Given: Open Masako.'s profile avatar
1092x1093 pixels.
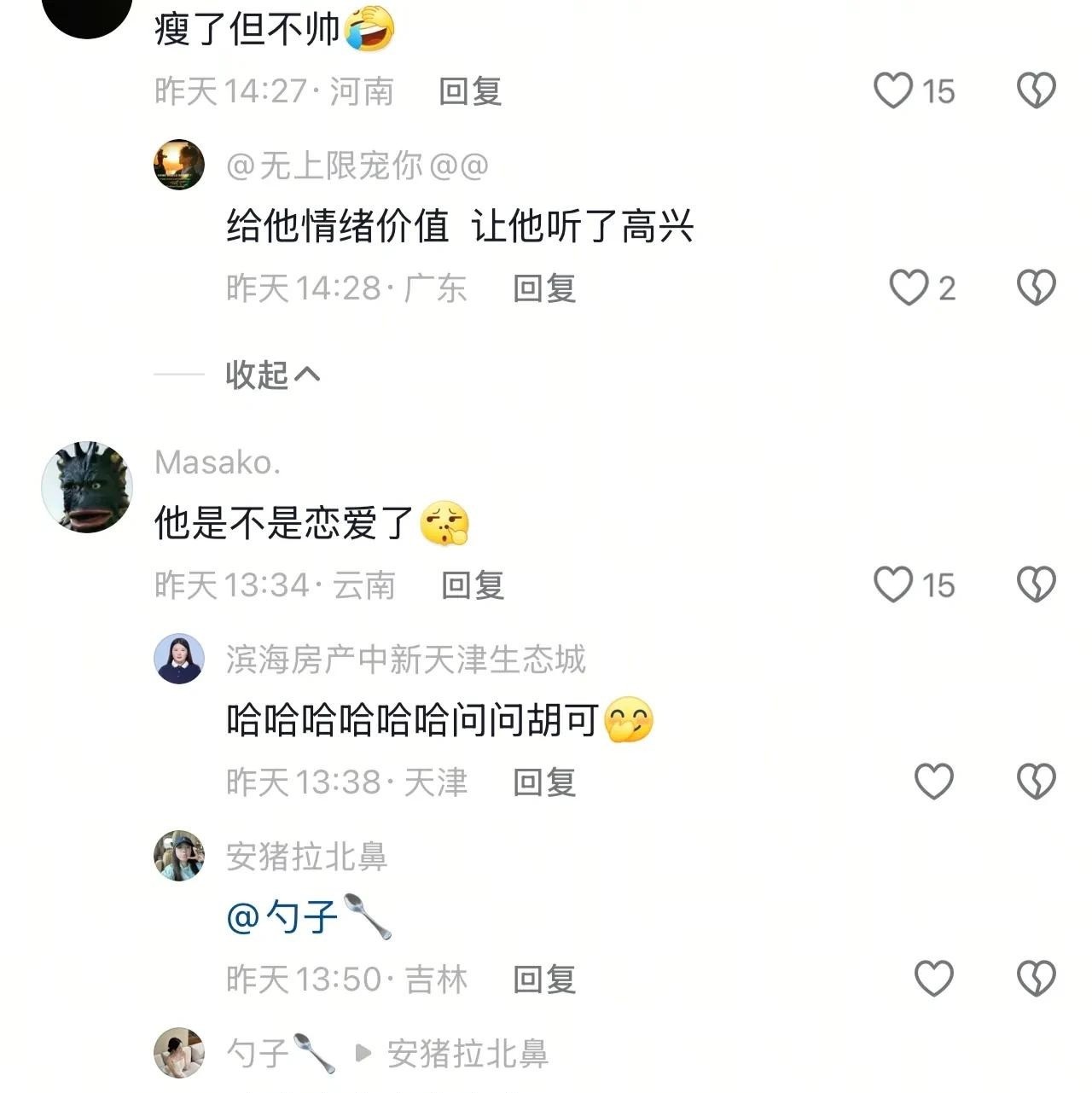Looking at the screenshot, I should pyautogui.click(x=87, y=487).
